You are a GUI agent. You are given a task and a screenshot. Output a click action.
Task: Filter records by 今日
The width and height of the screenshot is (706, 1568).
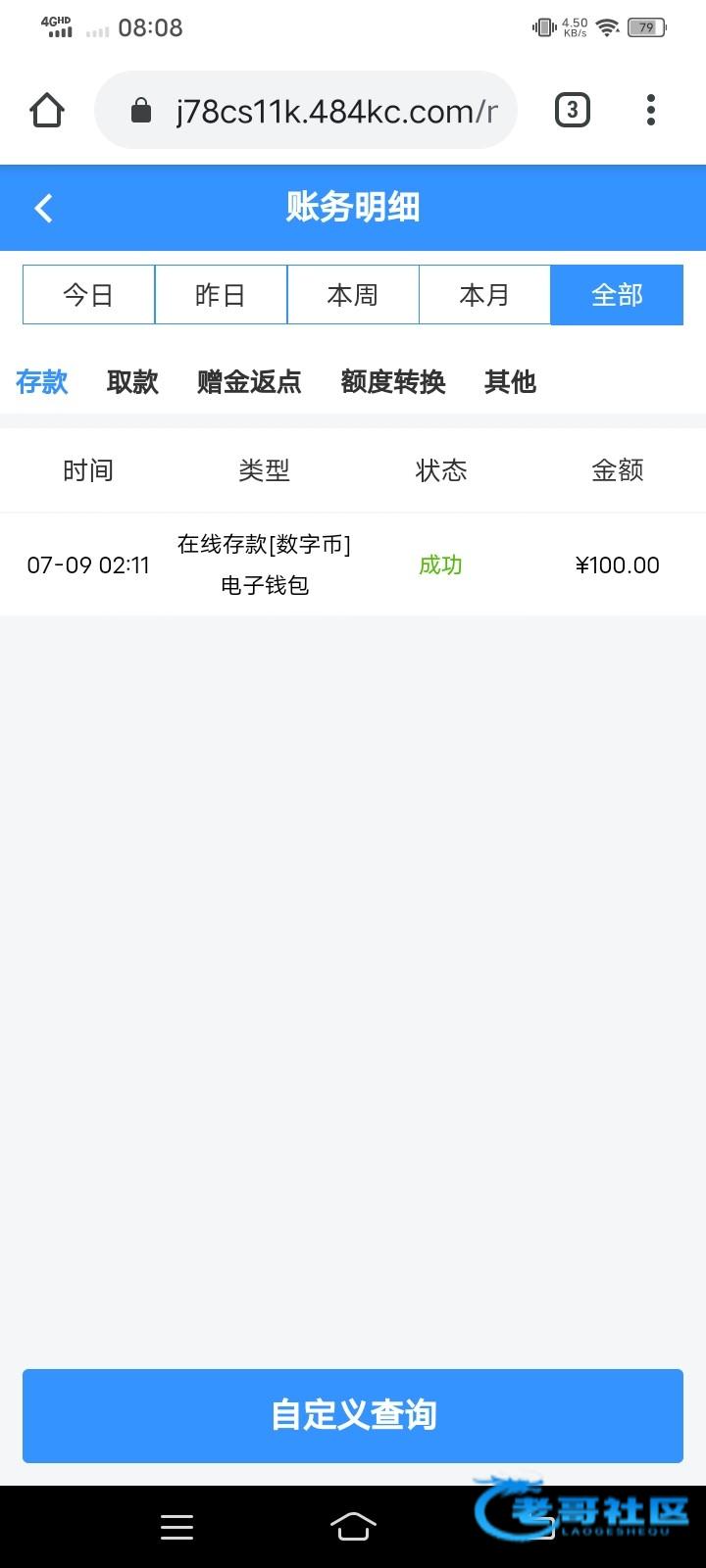tap(88, 295)
